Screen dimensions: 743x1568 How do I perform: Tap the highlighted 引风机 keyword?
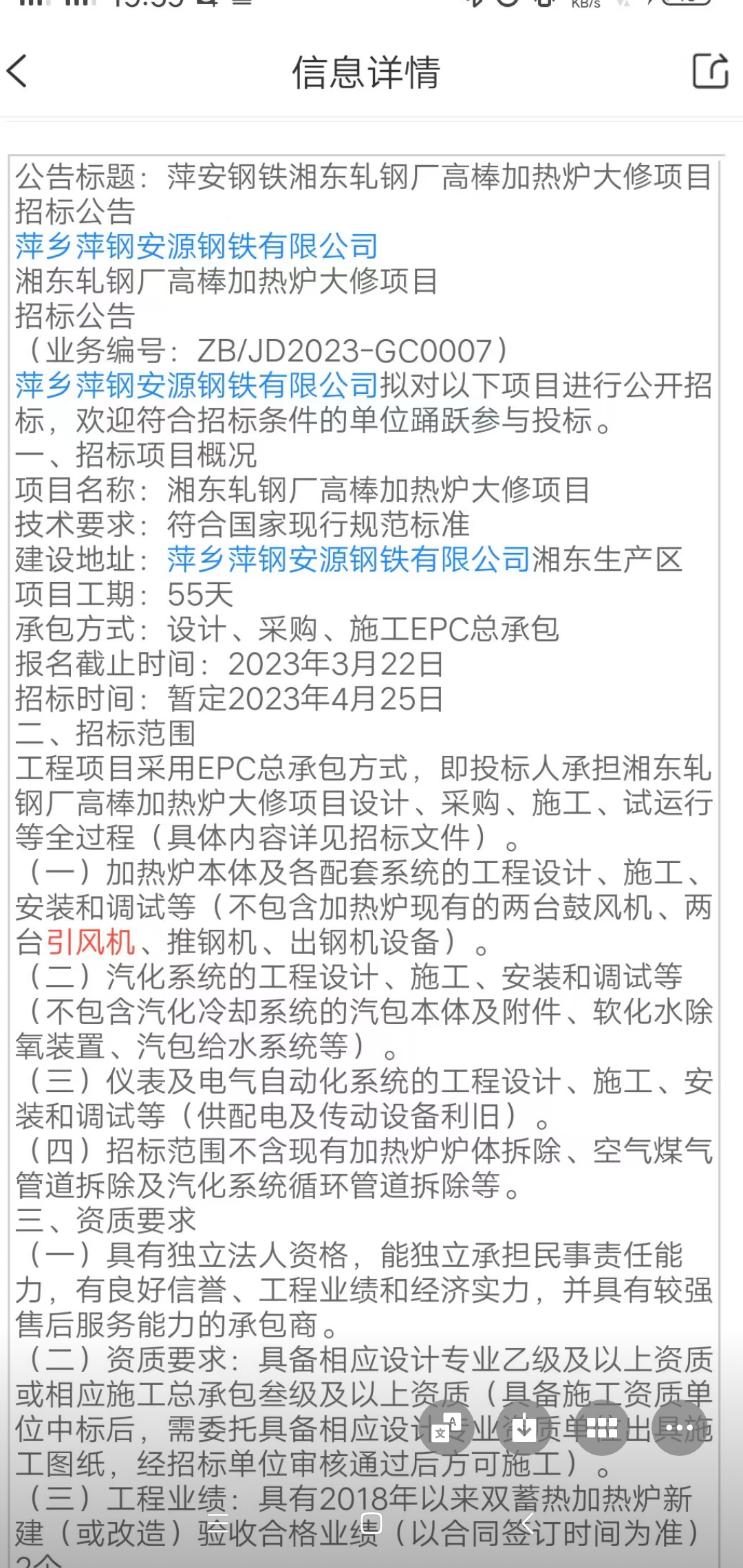pos(90,941)
